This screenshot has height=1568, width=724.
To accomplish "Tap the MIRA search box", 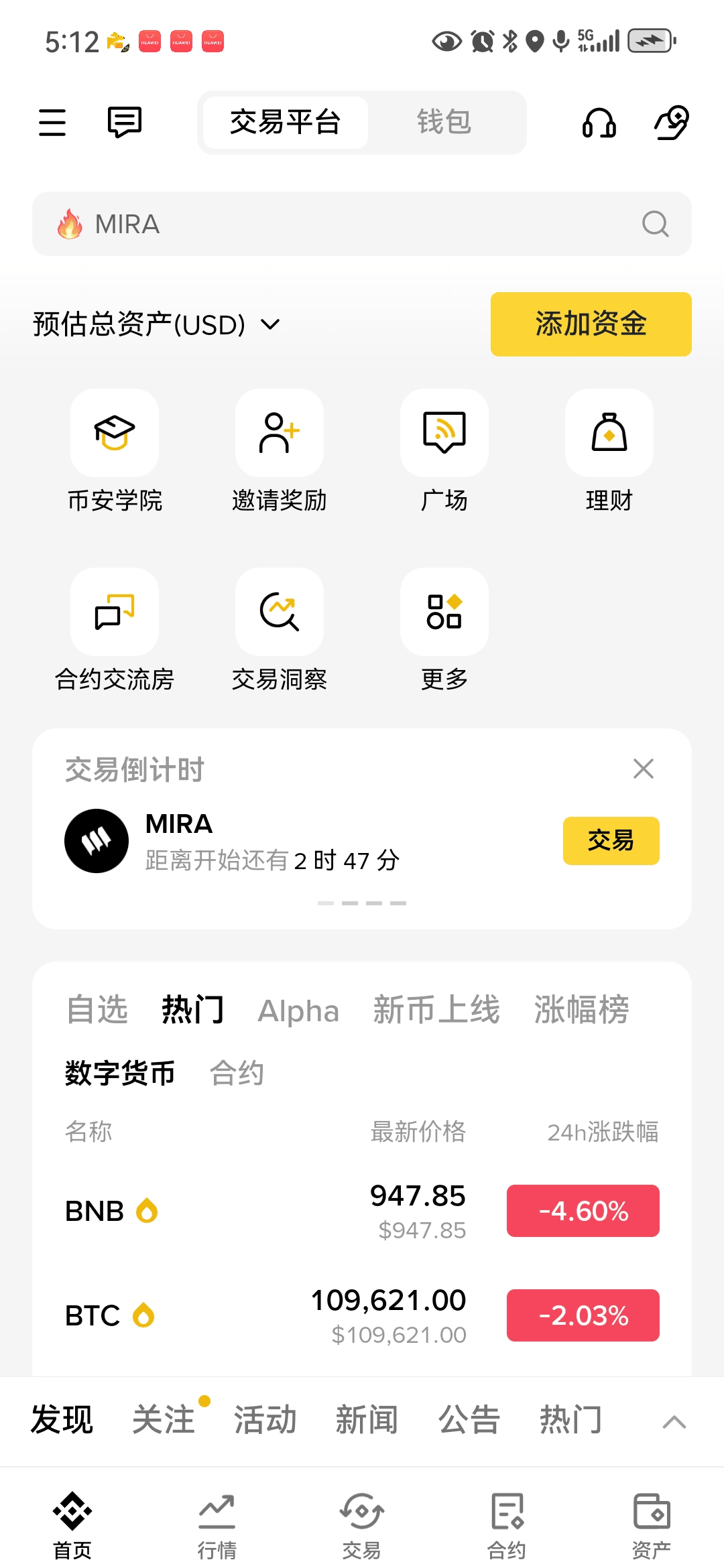I will click(362, 224).
